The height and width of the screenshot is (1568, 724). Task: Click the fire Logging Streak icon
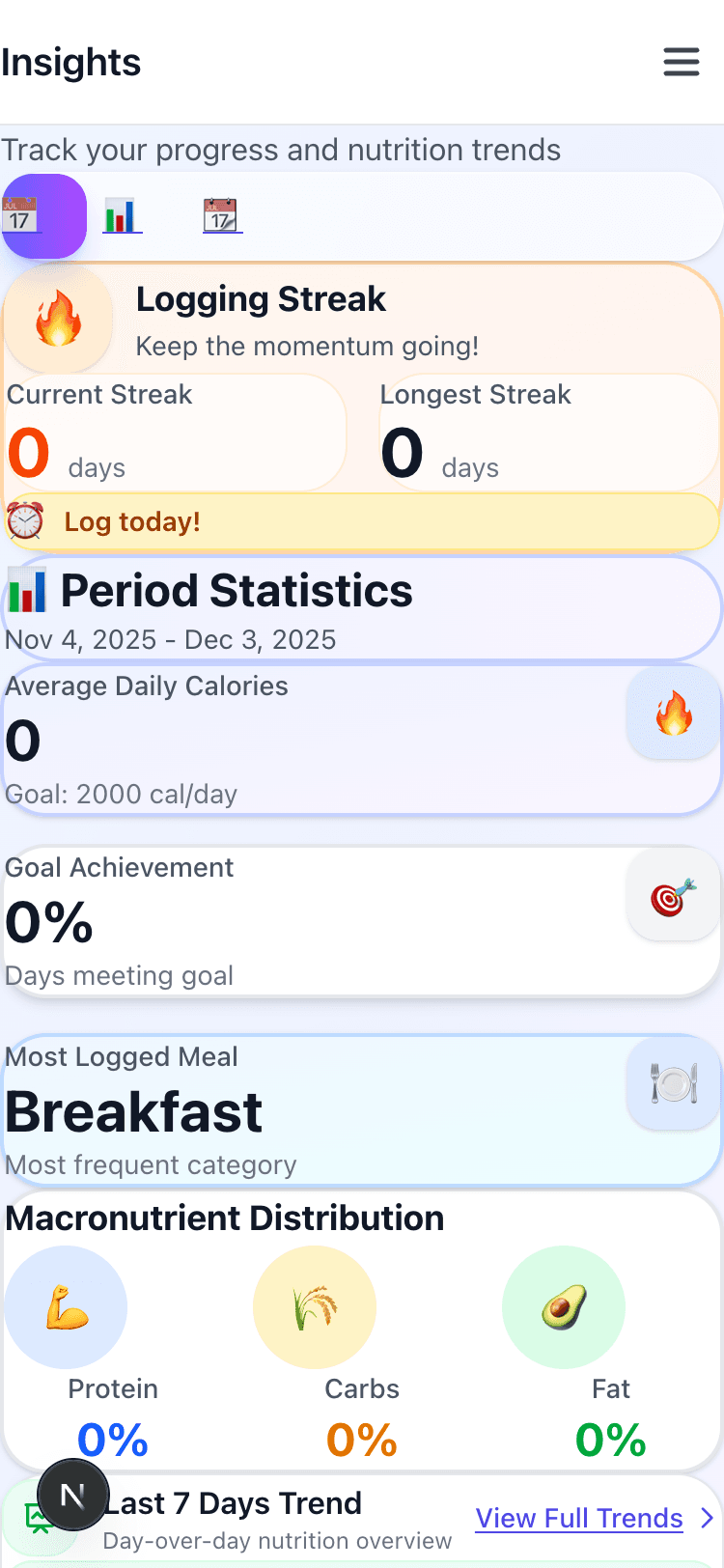pos(59,319)
